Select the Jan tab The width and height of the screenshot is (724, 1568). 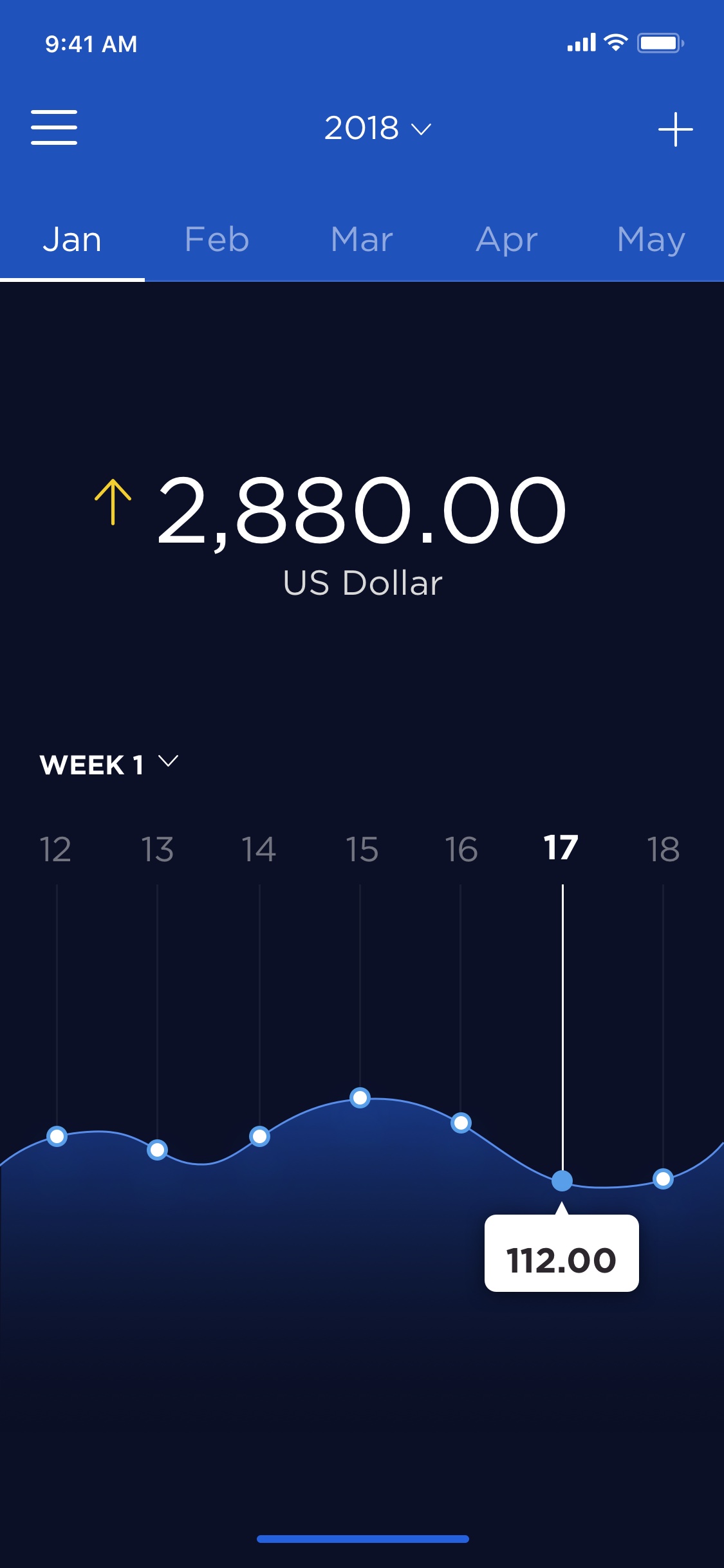[x=72, y=240]
